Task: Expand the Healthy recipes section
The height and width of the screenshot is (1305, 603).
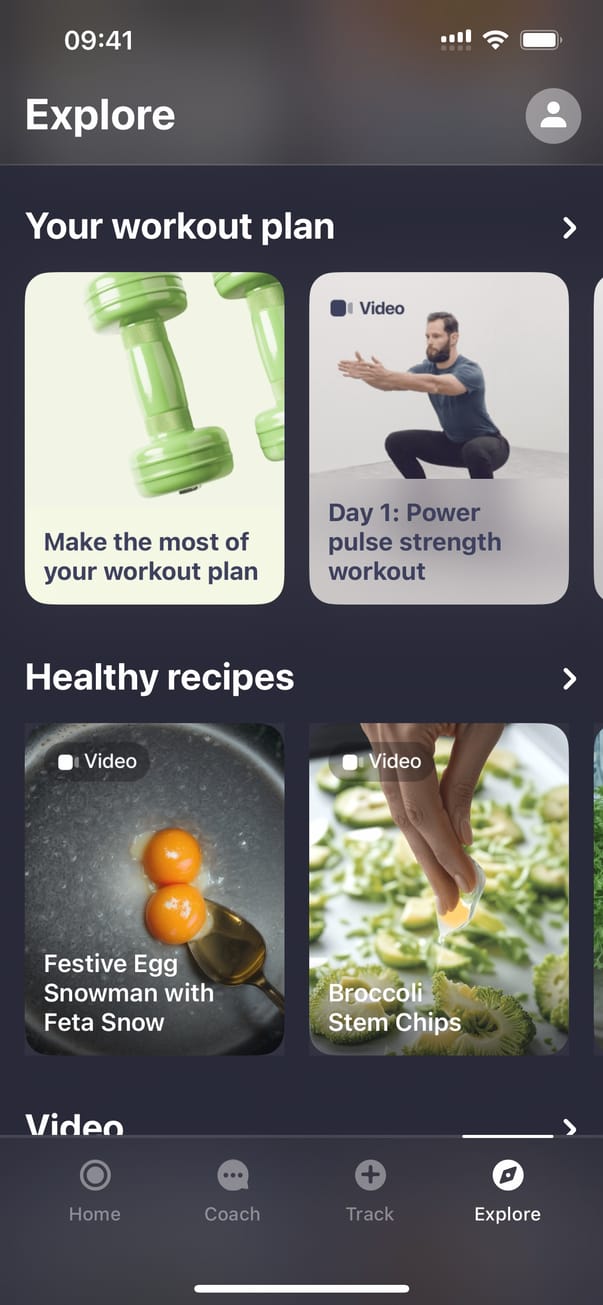Action: pos(569,679)
